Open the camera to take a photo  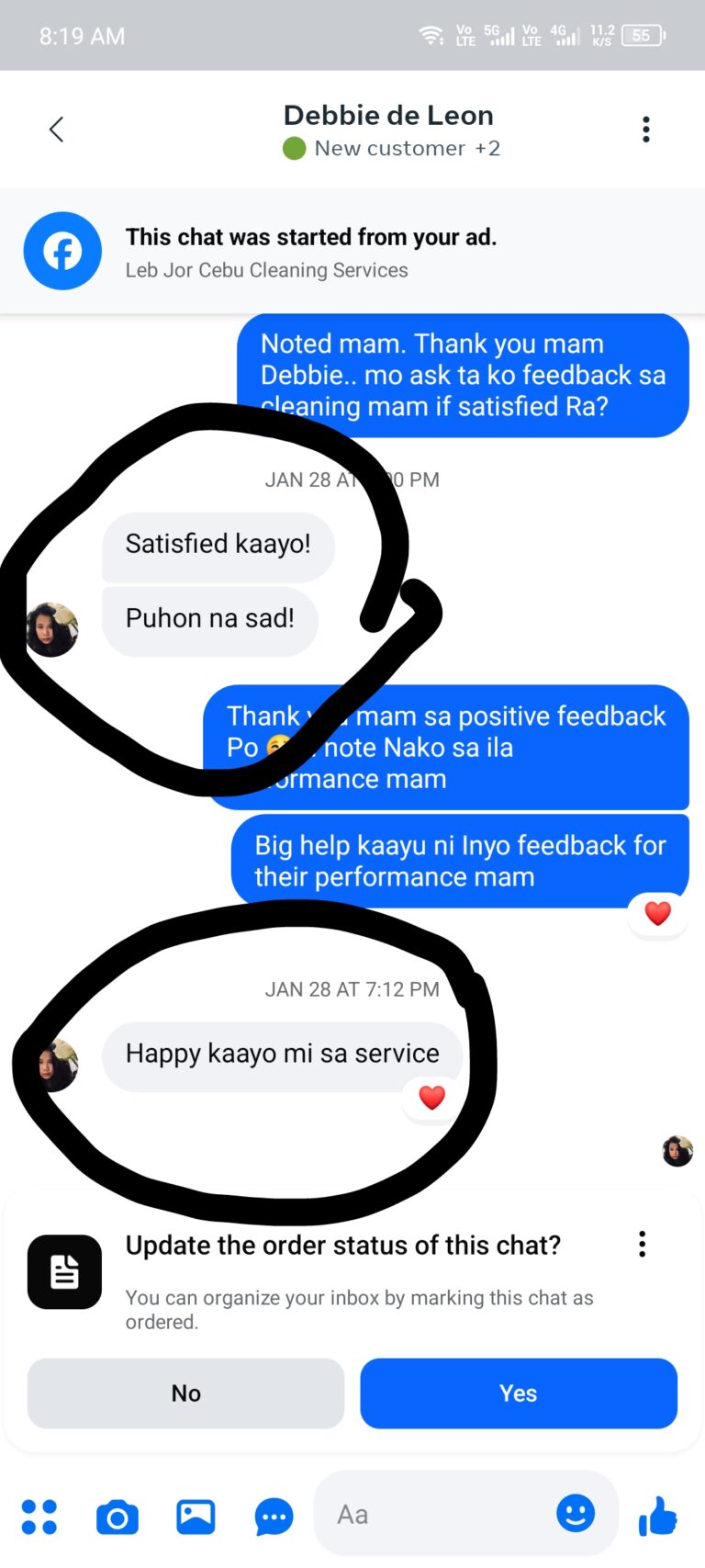coord(117,1517)
